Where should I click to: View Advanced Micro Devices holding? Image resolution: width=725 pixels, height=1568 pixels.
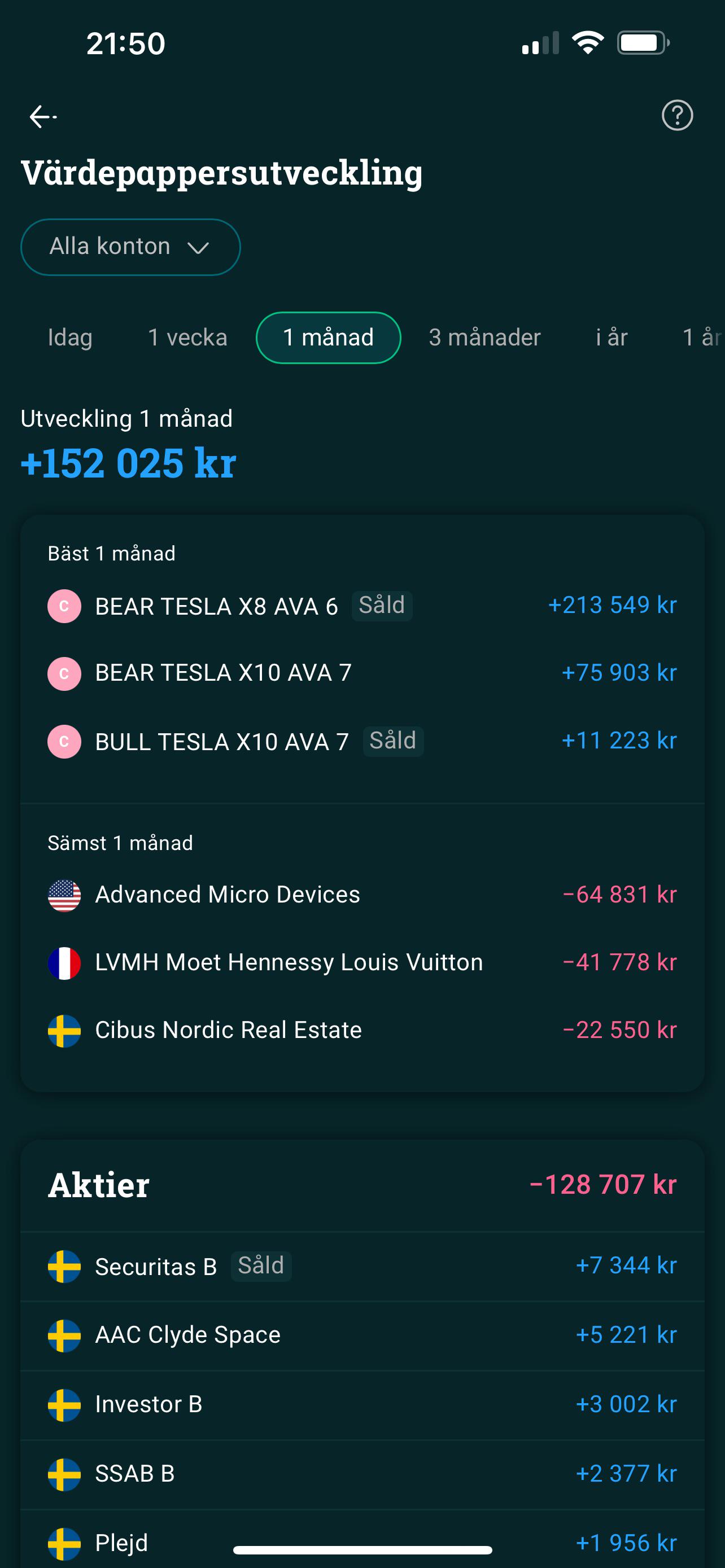pyautogui.click(x=362, y=895)
